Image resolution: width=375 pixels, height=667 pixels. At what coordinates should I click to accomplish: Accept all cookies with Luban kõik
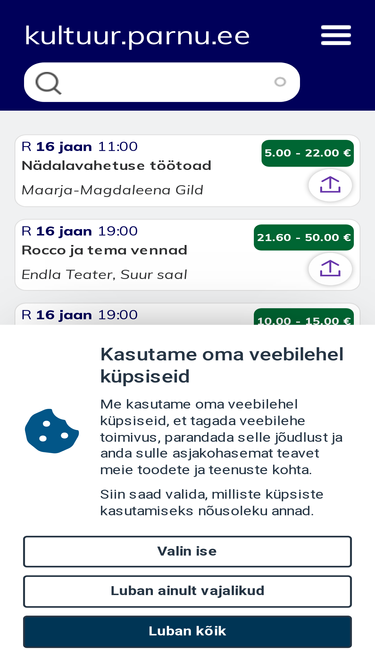coord(188,631)
